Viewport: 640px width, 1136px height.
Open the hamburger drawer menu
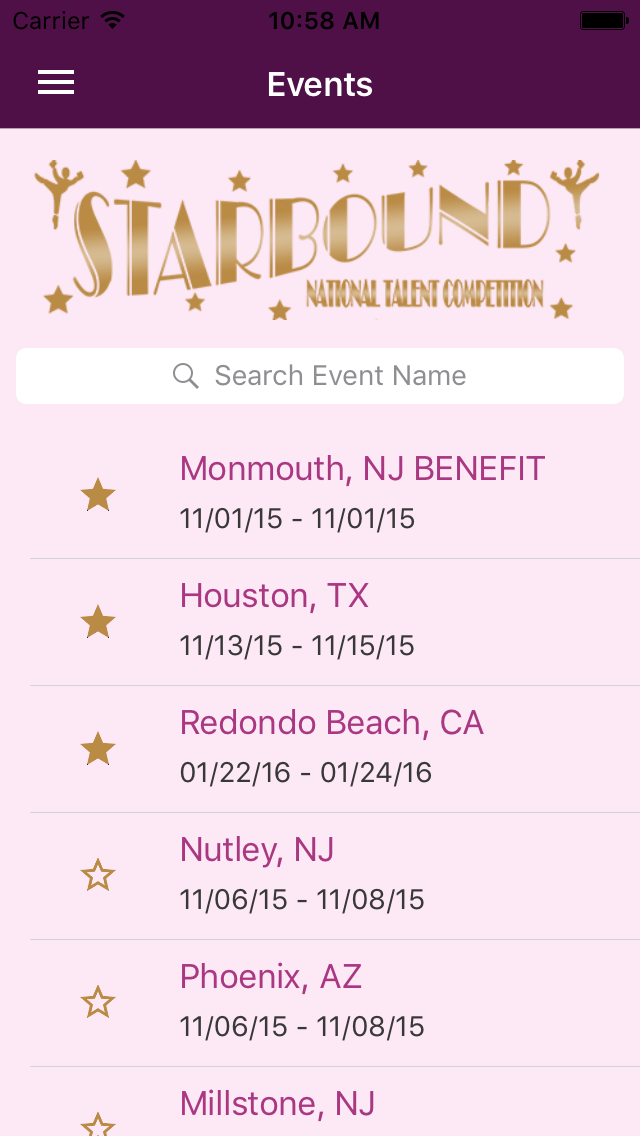(56, 83)
